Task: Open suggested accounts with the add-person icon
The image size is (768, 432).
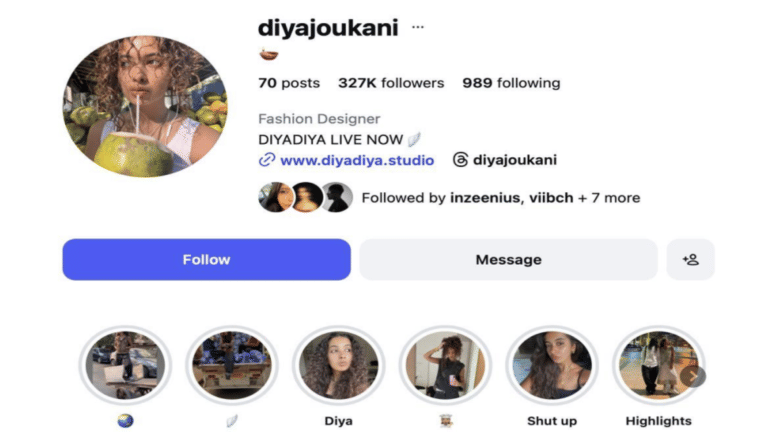Action: (x=690, y=259)
